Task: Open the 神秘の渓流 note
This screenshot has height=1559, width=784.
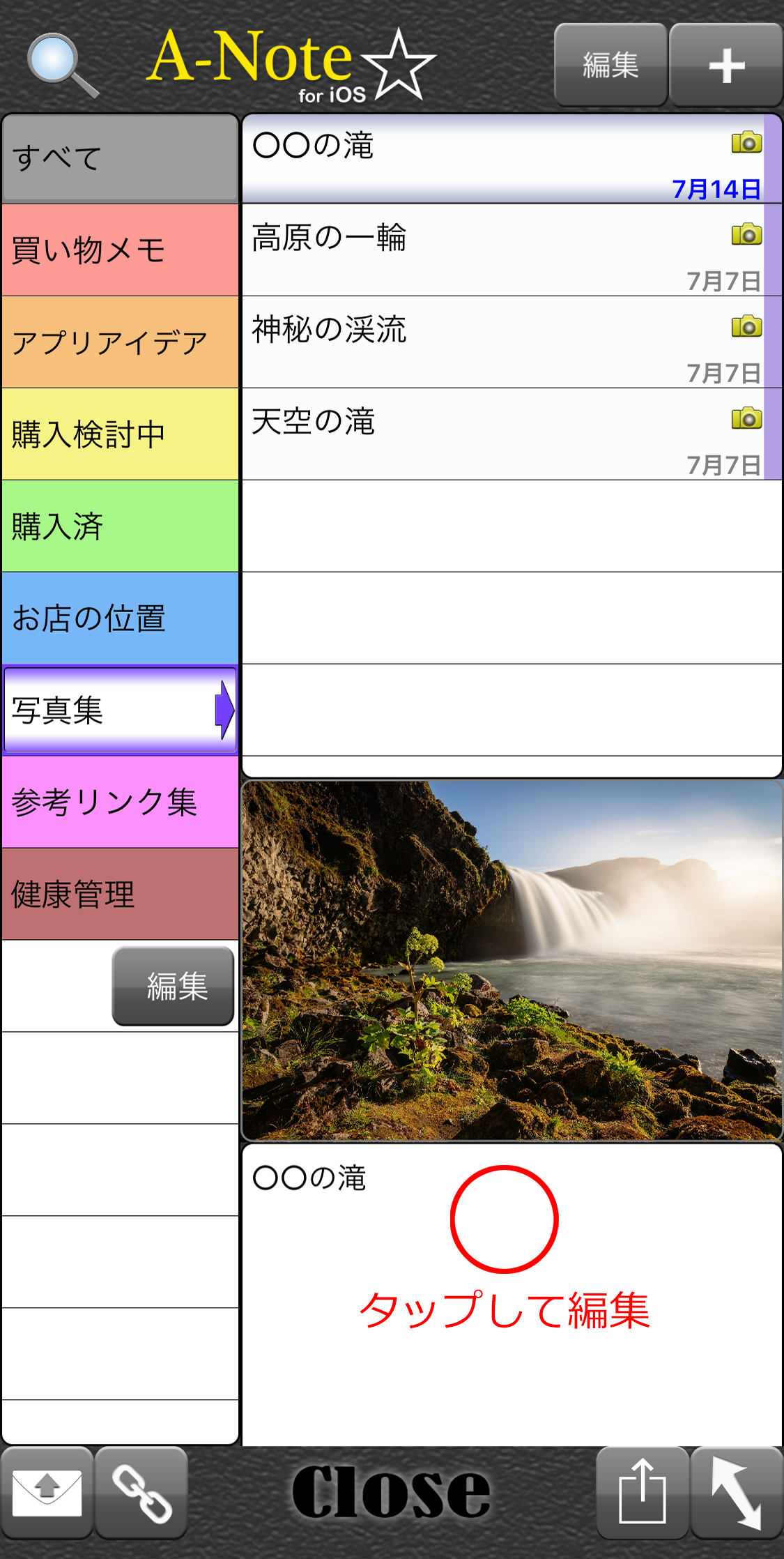Action: point(502,342)
